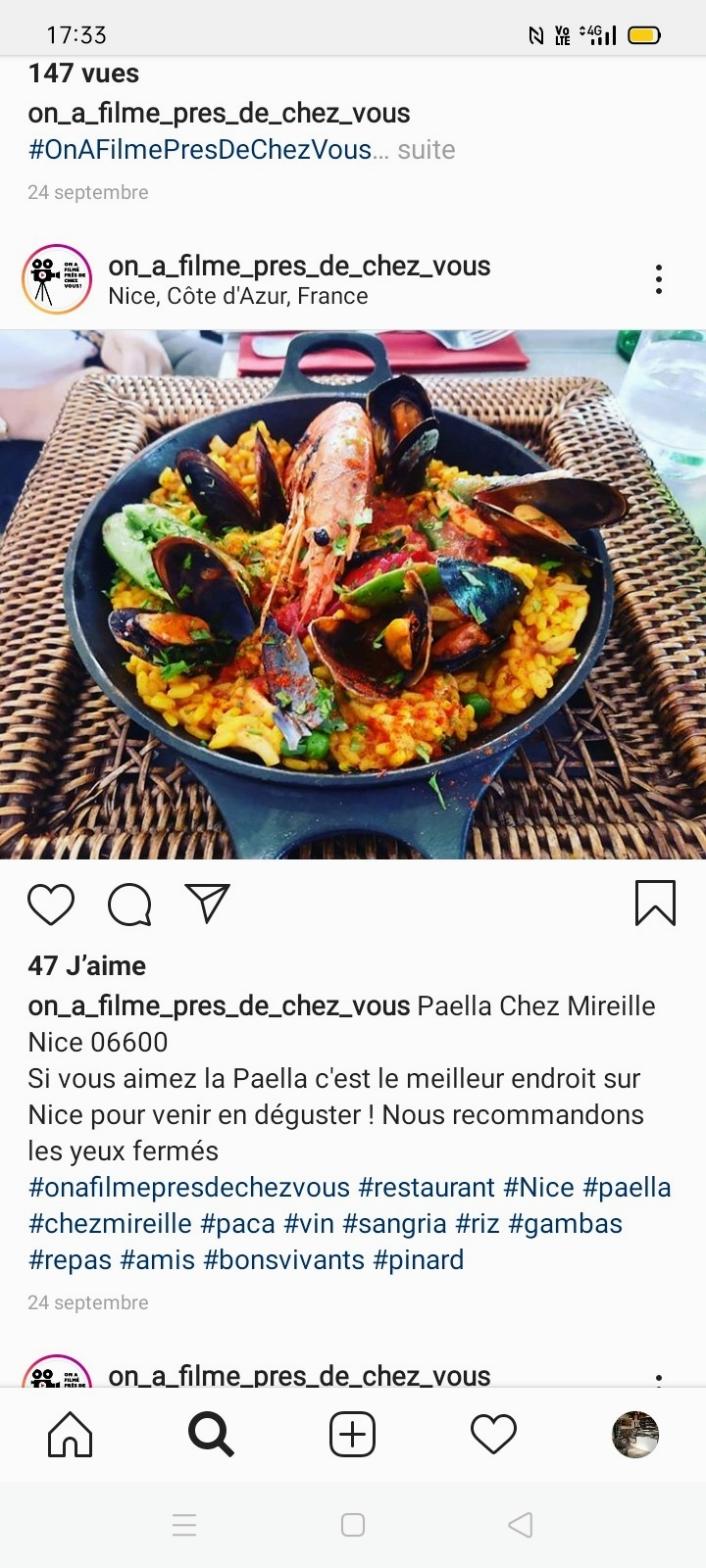View the profile picture above the paella photo
Image resolution: width=706 pixels, height=1568 pixels.
57,279
